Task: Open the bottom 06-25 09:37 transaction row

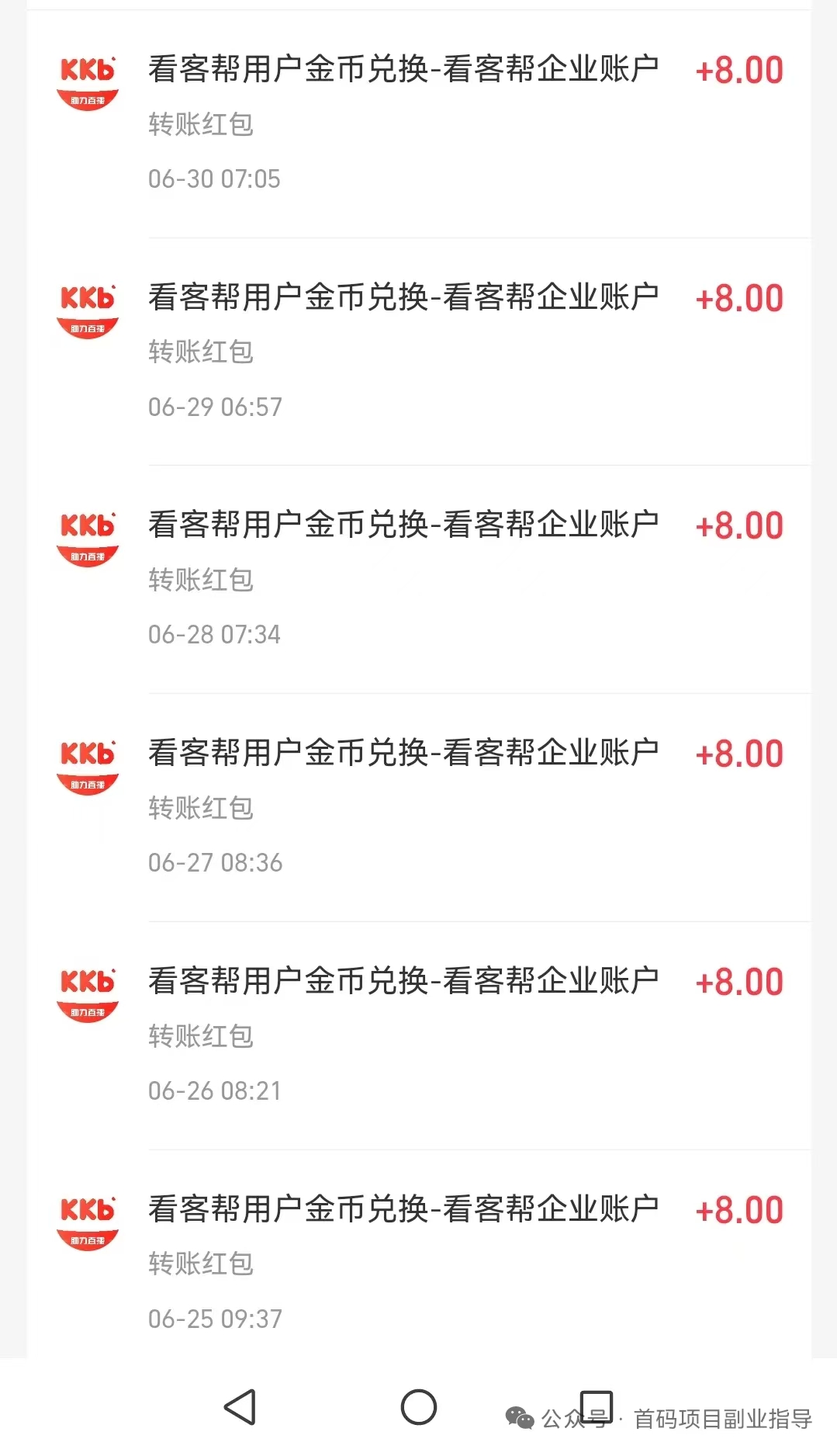Action: 419,1257
